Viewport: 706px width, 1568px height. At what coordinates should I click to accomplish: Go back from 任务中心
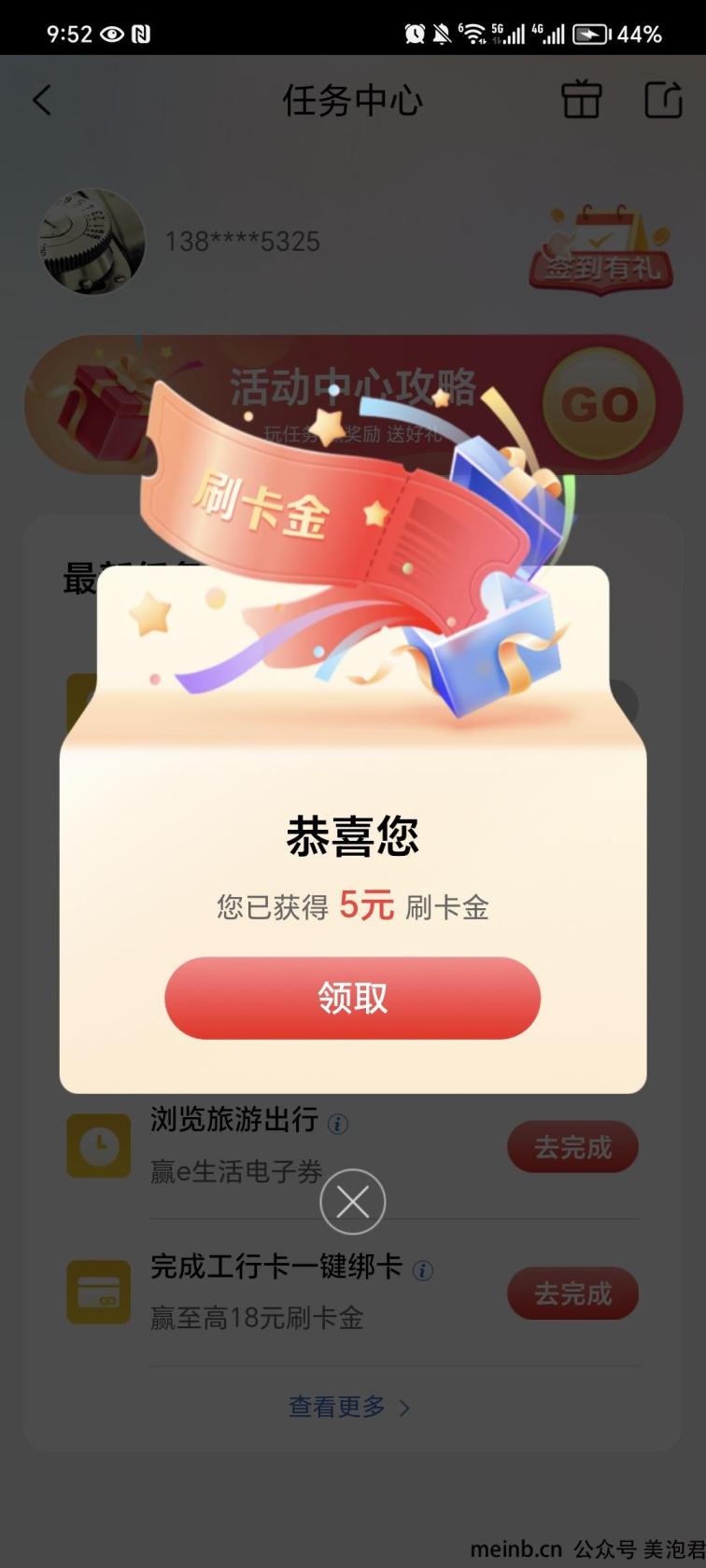click(42, 100)
